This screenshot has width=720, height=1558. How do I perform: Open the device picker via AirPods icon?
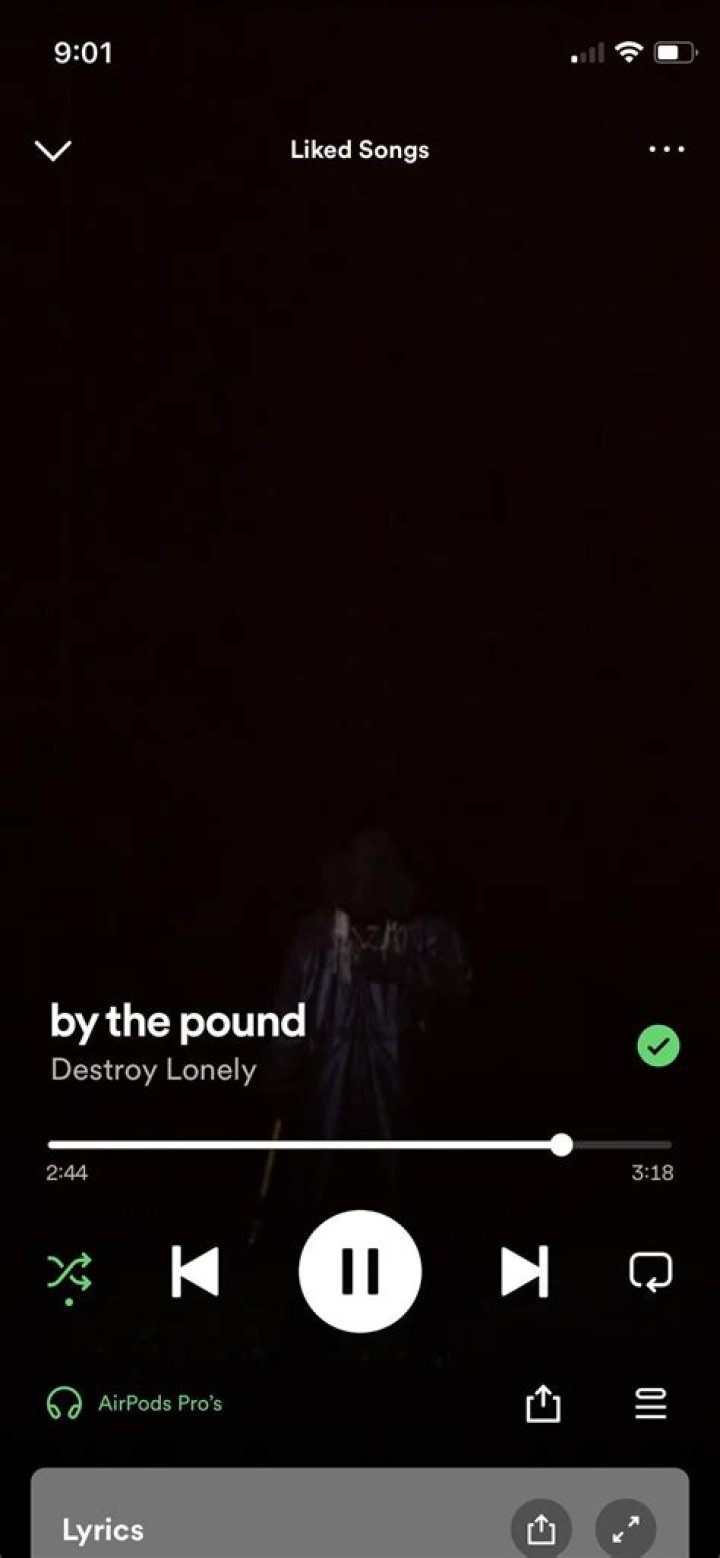coord(64,1403)
